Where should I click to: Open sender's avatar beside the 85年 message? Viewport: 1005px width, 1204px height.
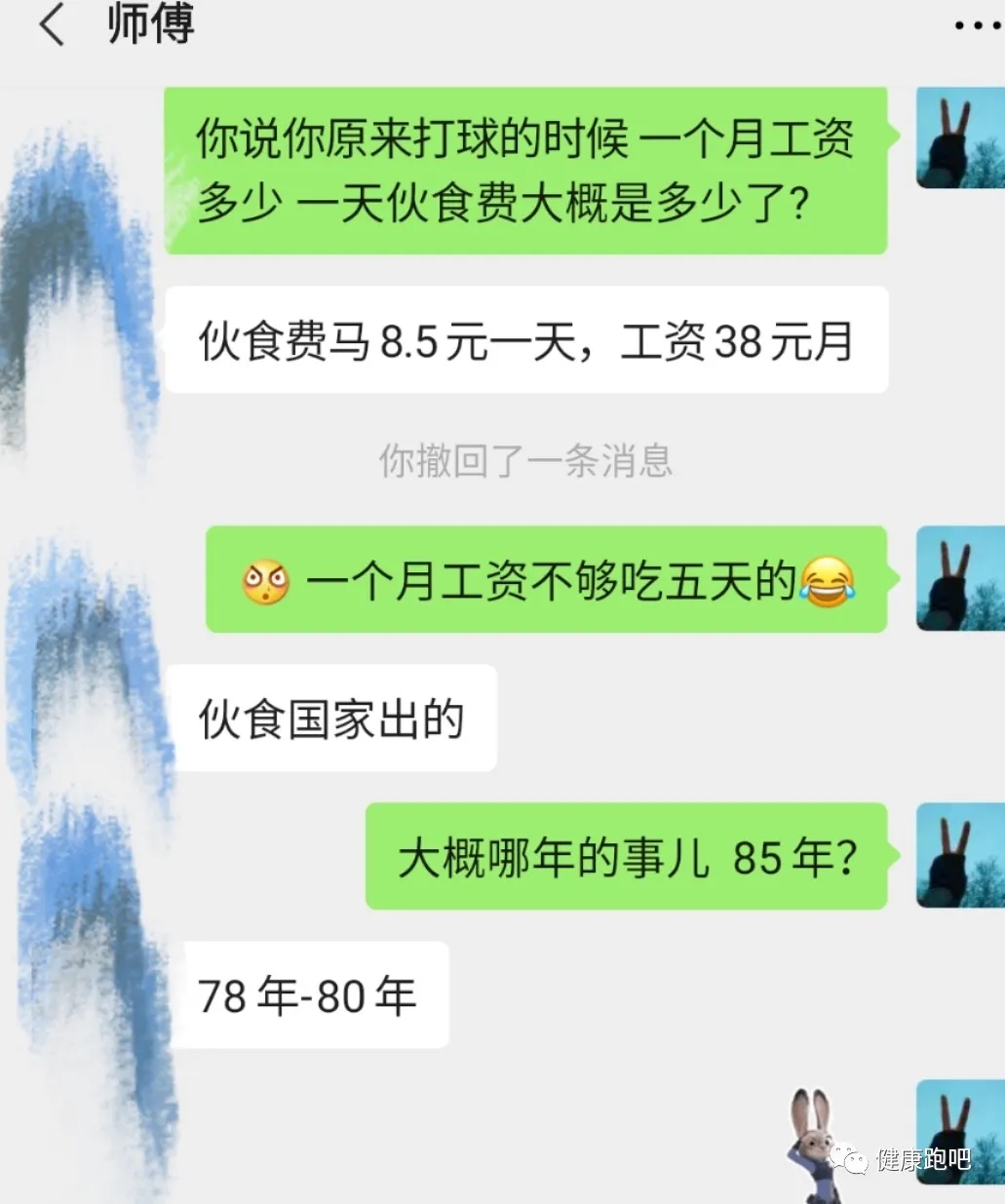959,856
